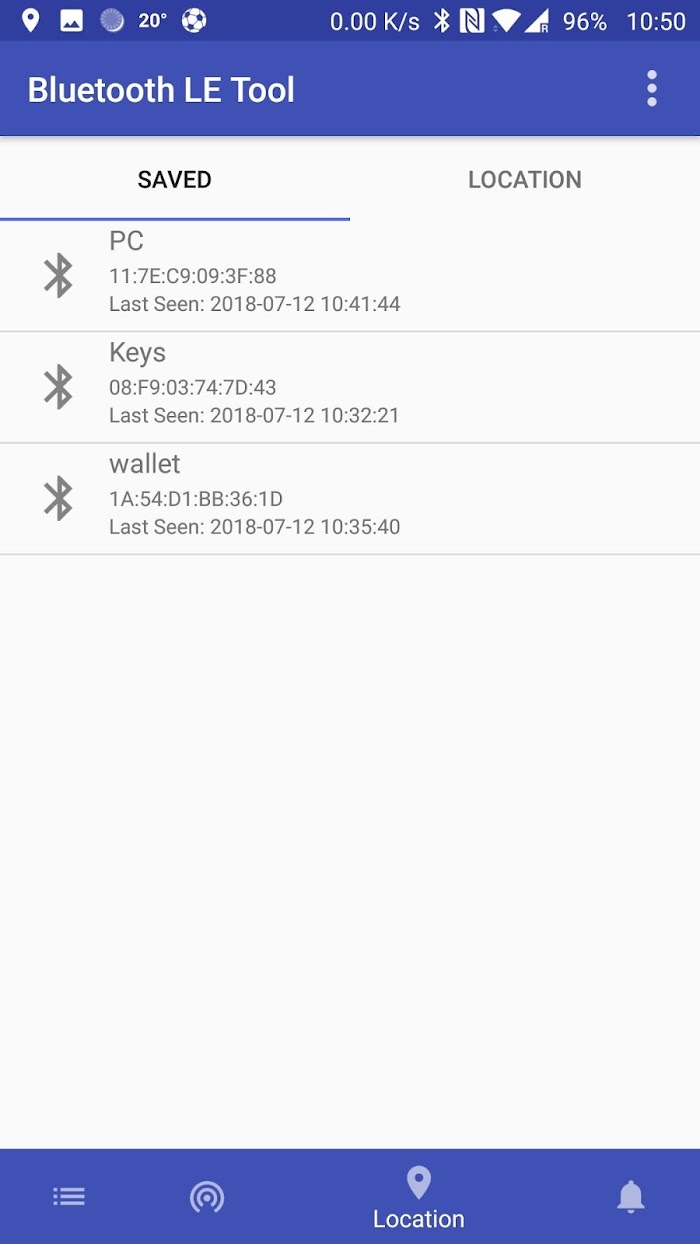Open the saved device wallet
Viewport: 700px width, 1244px height.
(x=350, y=499)
